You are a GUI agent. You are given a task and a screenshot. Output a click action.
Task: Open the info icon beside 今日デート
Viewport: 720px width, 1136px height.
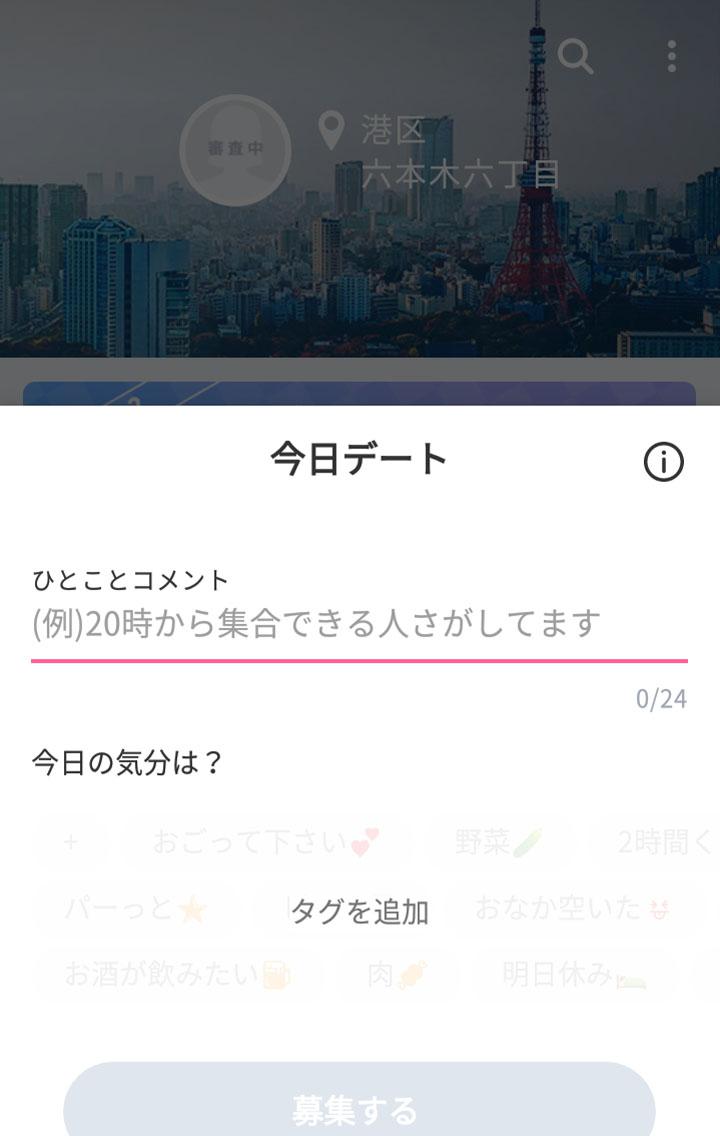pos(662,462)
